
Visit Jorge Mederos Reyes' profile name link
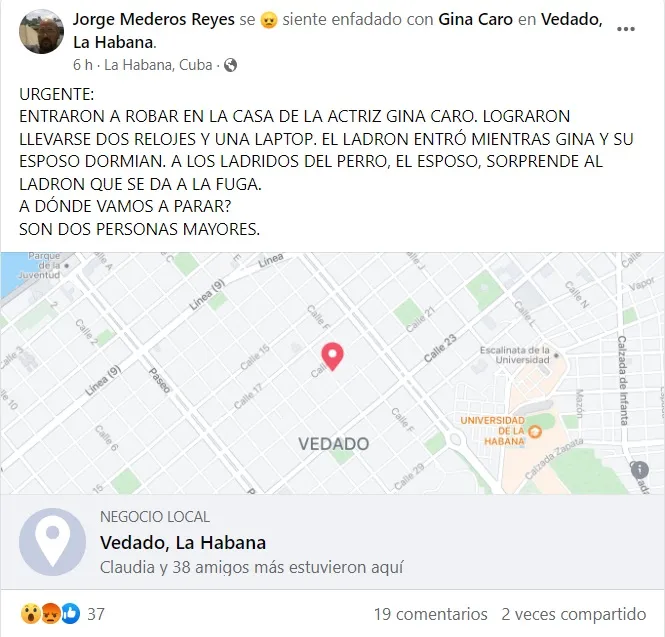pyautogui.click(x=154, y=20)
